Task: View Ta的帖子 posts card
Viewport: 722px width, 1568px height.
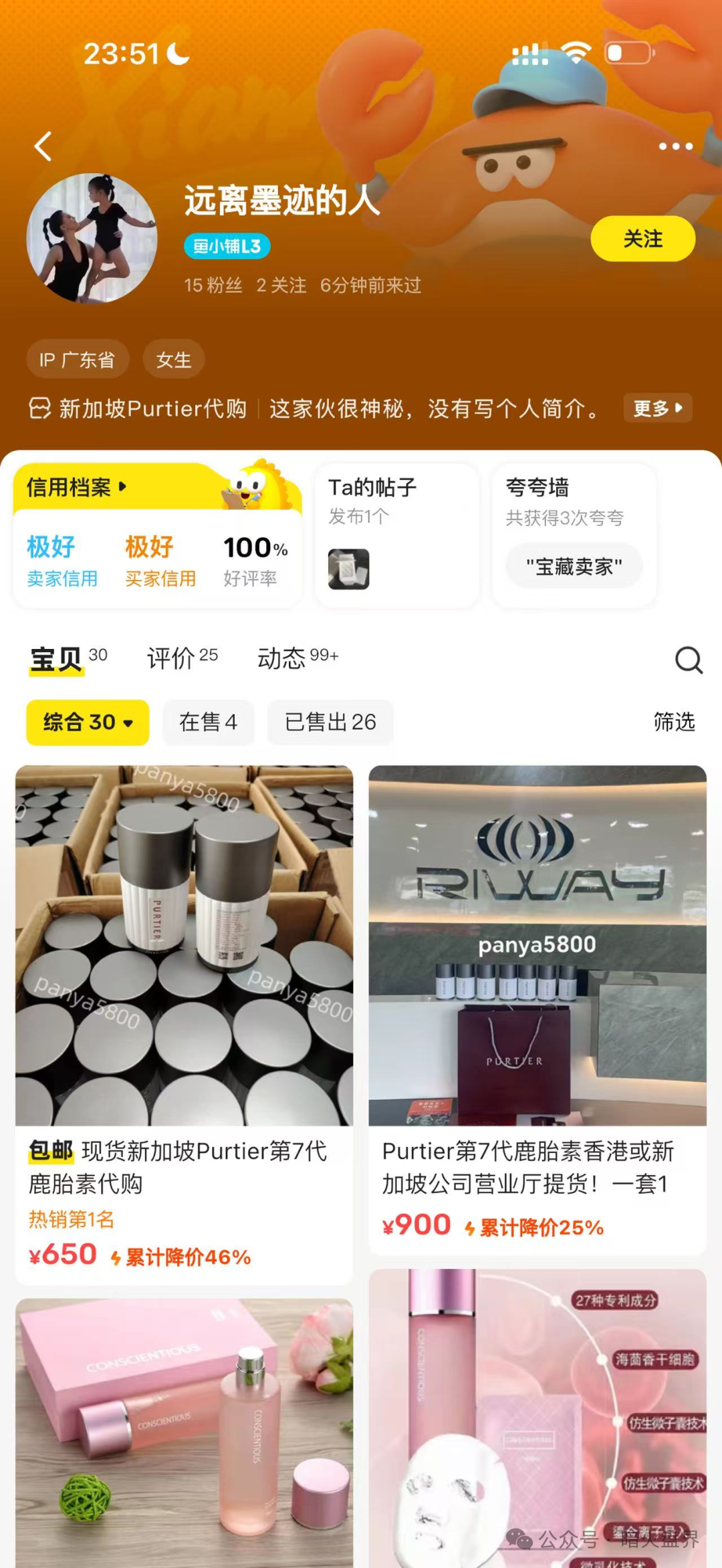Action: (x=396, y=535)
